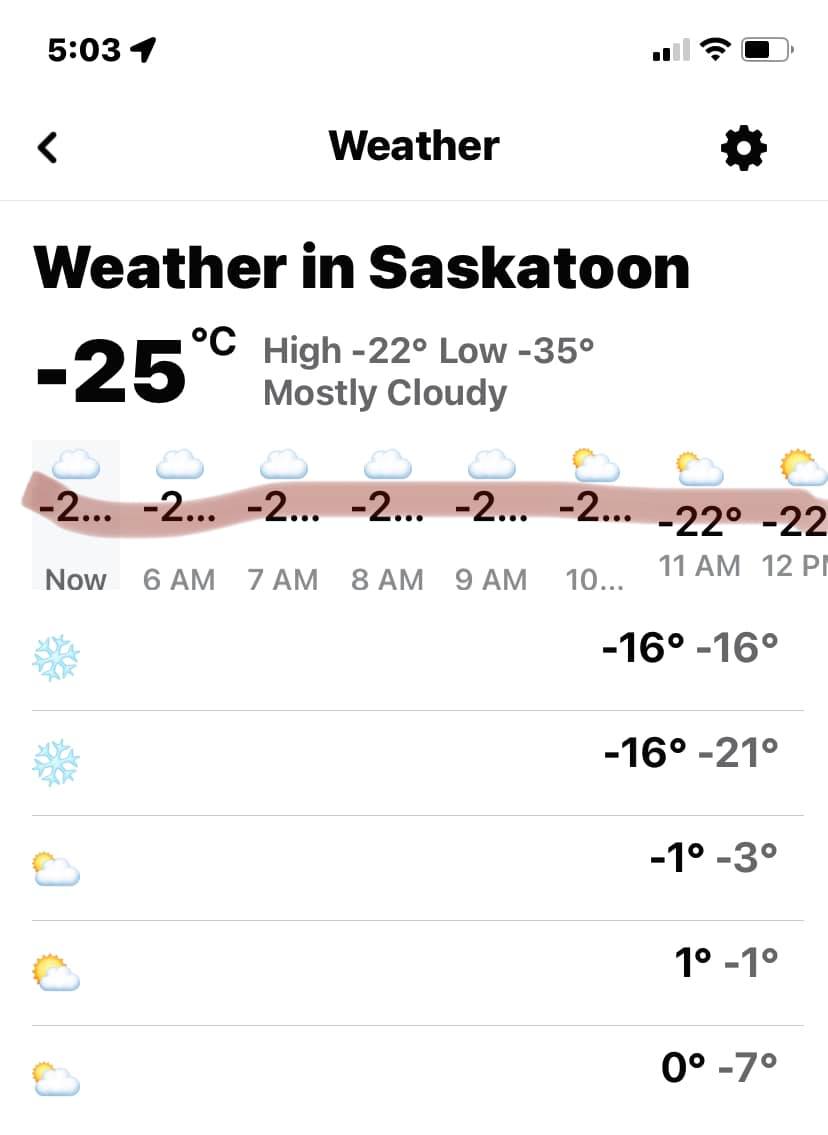Open weather settings gear
Image resolution: width=828 pixels, height=1135 pixels.
pyautogui.click(x=743, y=149)
